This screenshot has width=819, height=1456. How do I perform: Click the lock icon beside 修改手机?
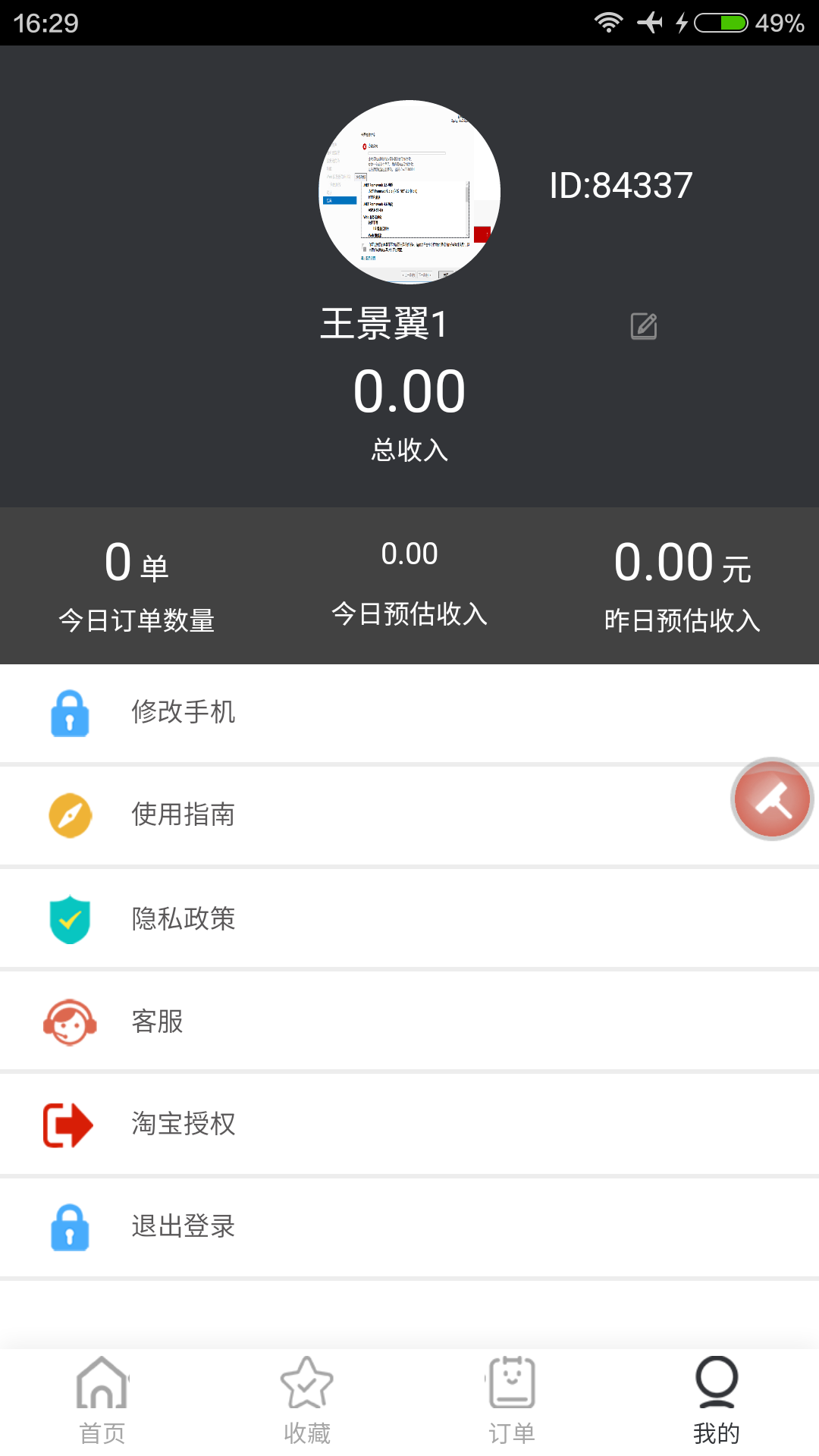click(70, 713)
